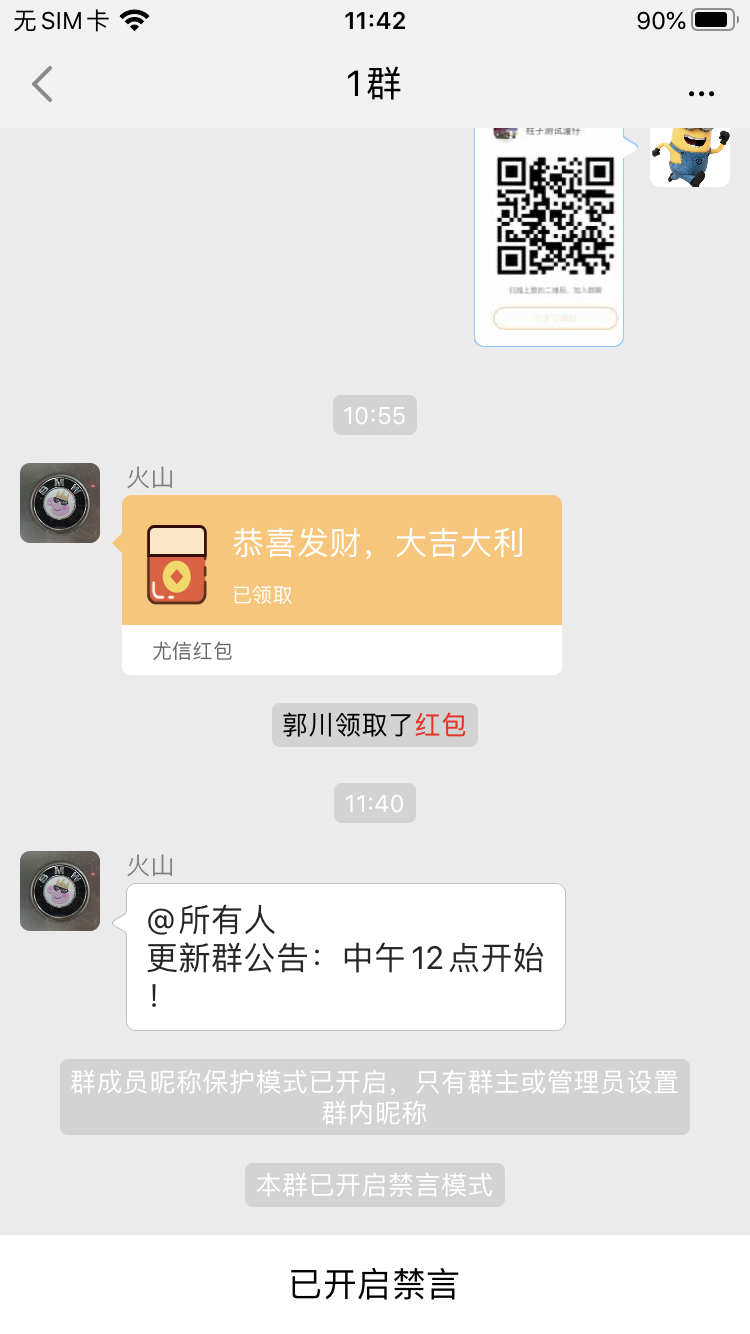Tap the 火山 nickname above the announcement
The height and width of the screenshot is (1334, 750).
(x=149, y=867)
